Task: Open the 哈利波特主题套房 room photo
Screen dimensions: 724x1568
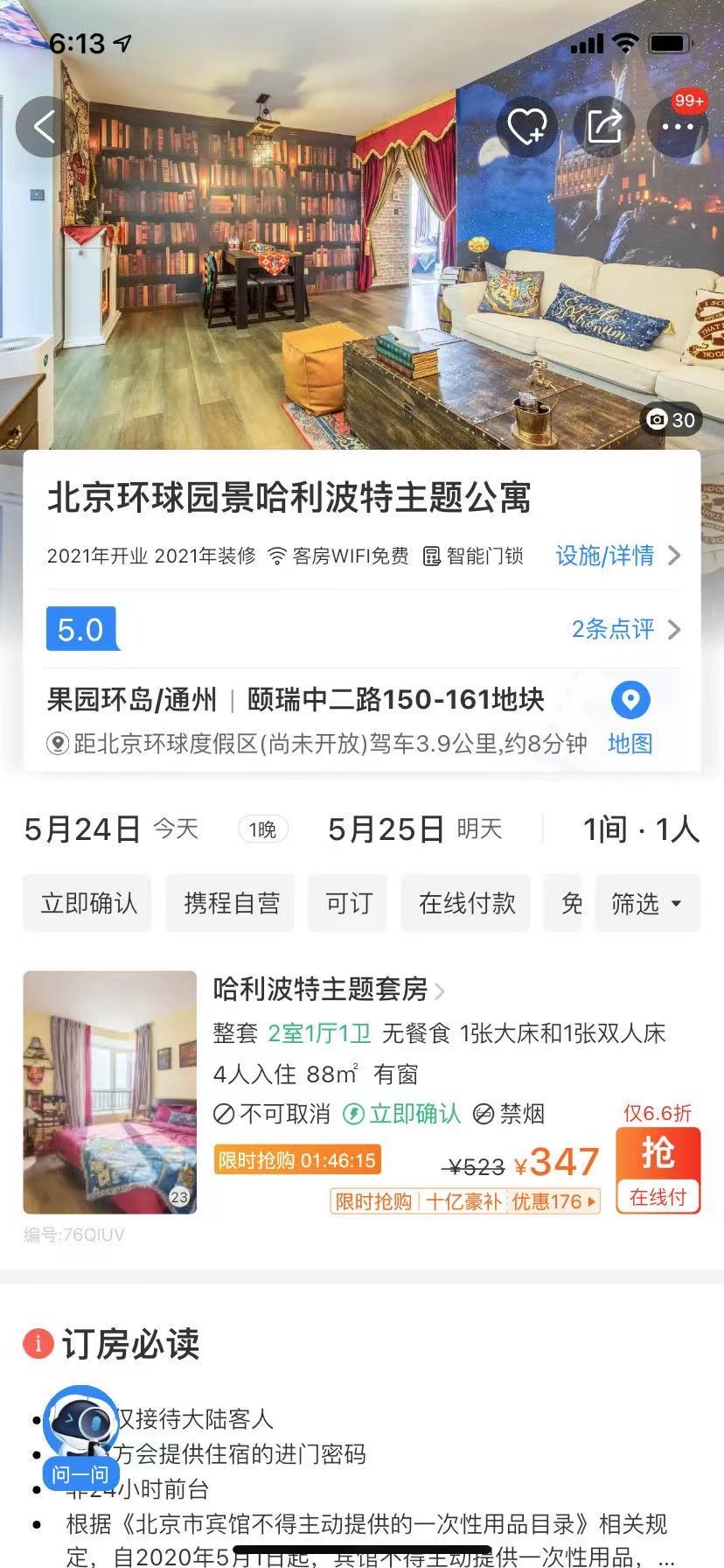Action: click(x=110, y=1092)
